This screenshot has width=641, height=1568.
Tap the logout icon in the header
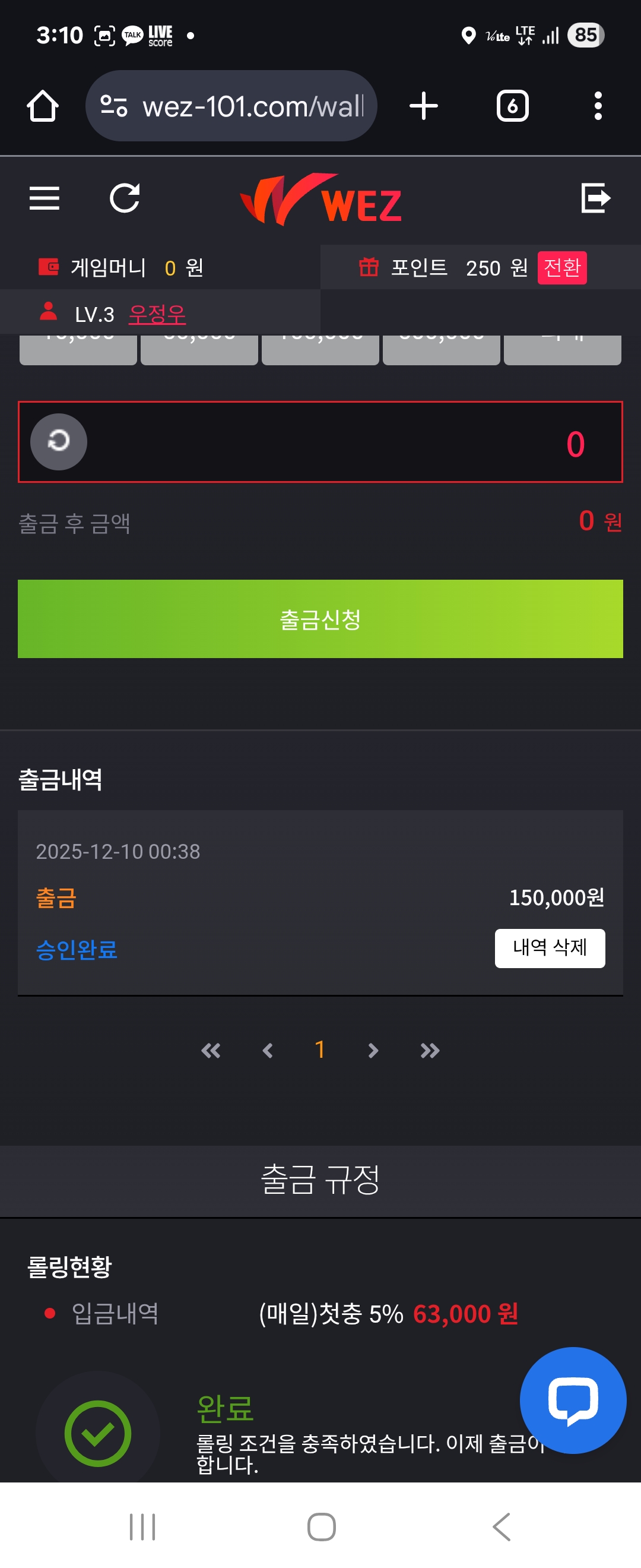click(x=595, y=198)
